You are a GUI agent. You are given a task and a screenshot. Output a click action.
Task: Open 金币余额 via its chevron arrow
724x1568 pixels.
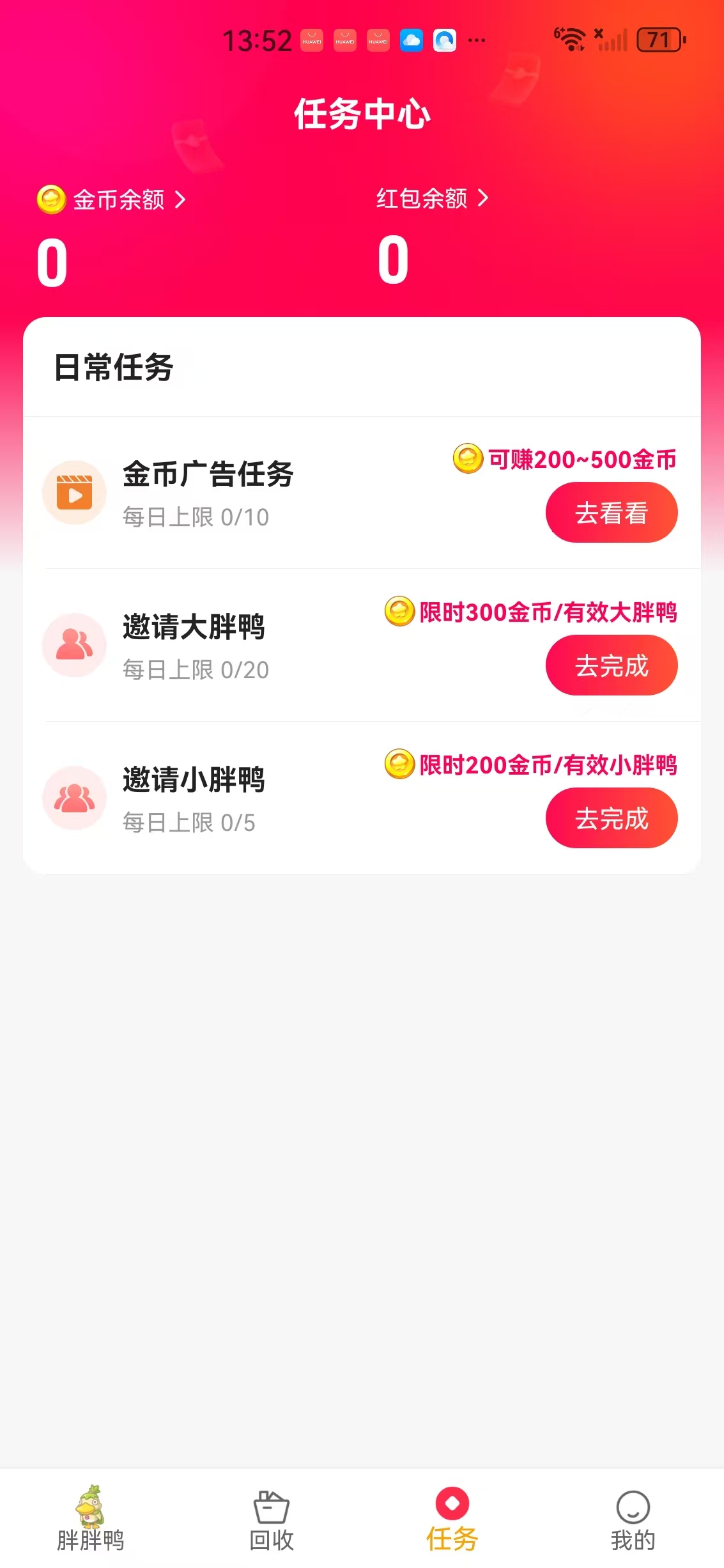point(180,199)
